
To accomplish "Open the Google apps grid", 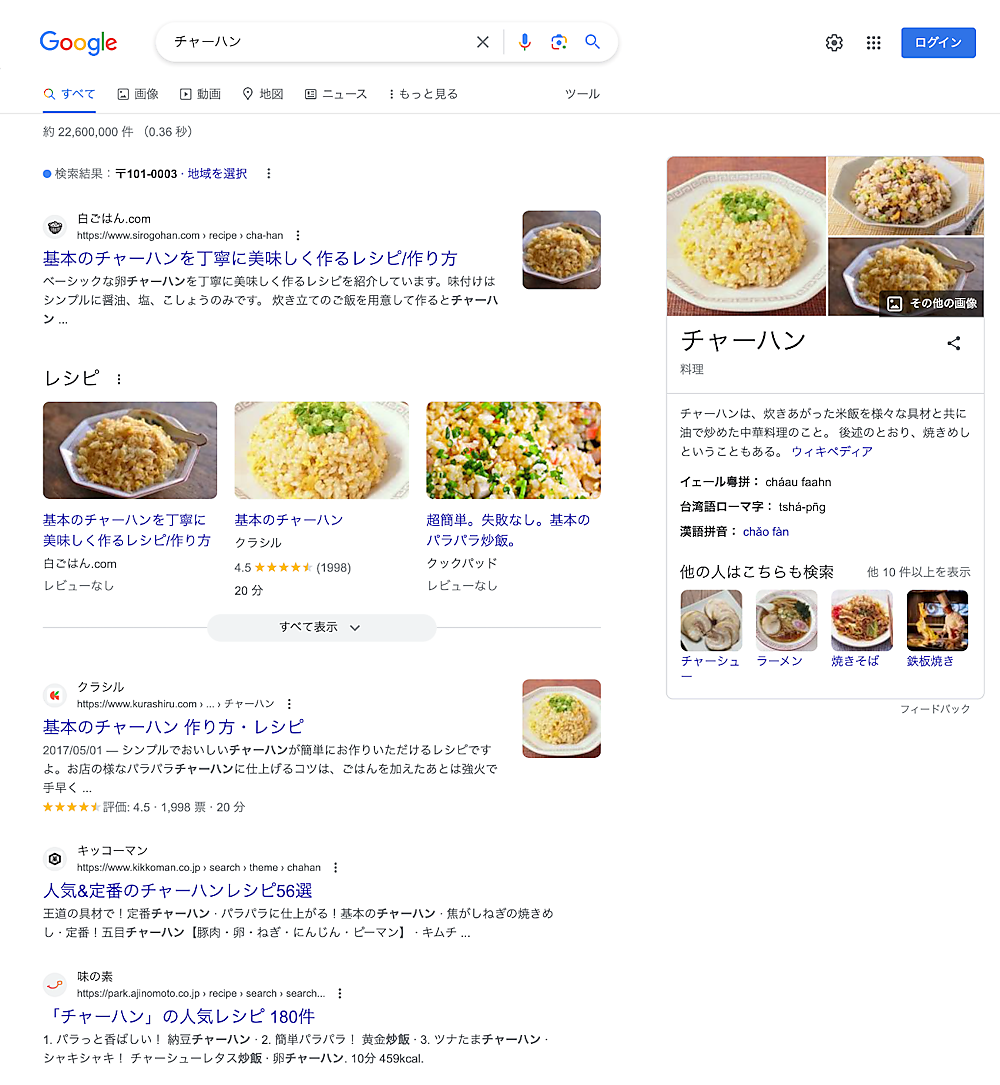I will click(x=873, y=43).
